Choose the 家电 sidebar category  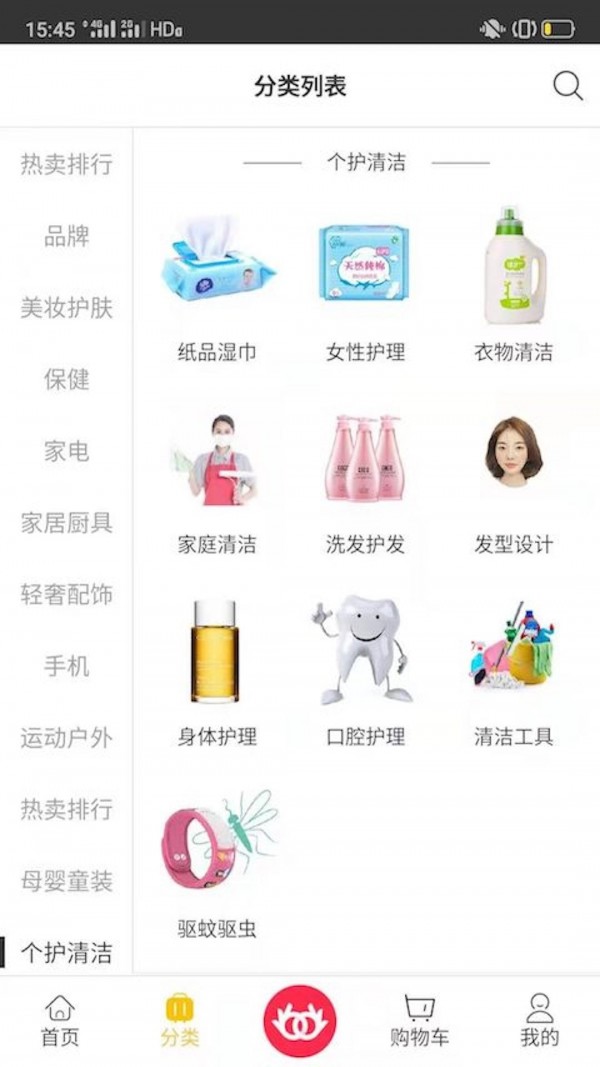67,451
